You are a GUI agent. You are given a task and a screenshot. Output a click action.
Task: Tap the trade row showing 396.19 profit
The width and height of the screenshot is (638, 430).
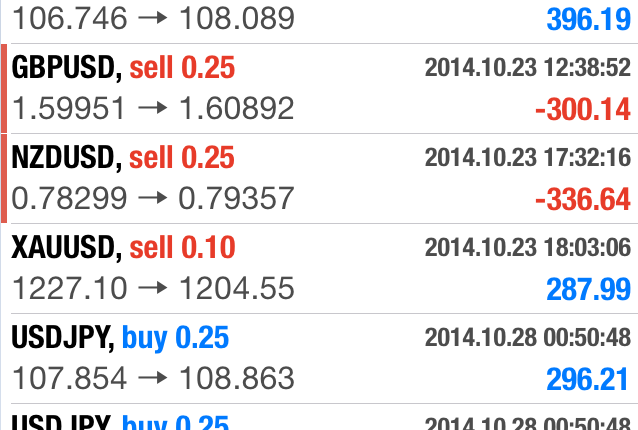tap(320, 20)
